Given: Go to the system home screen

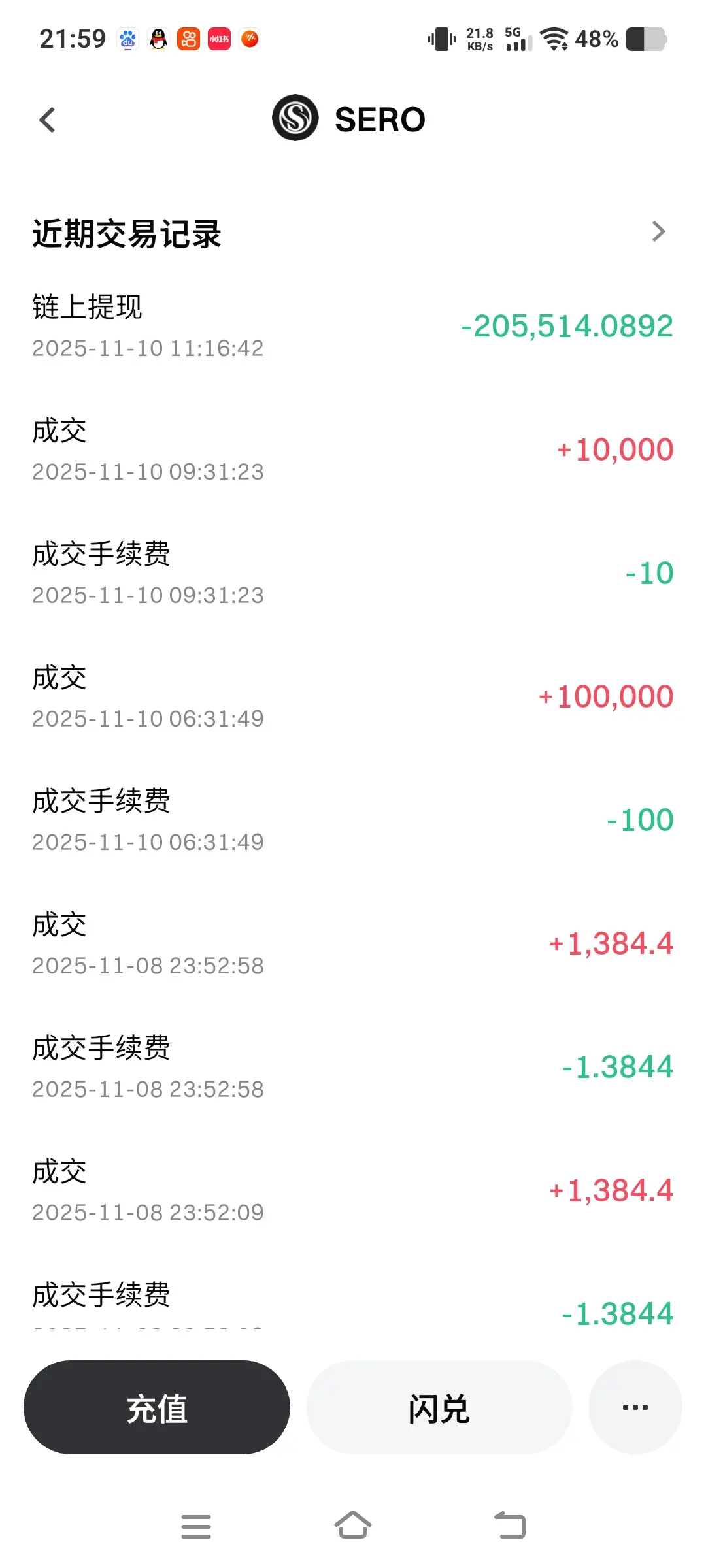Looking at the screenshot, I should click(353, 1526).
